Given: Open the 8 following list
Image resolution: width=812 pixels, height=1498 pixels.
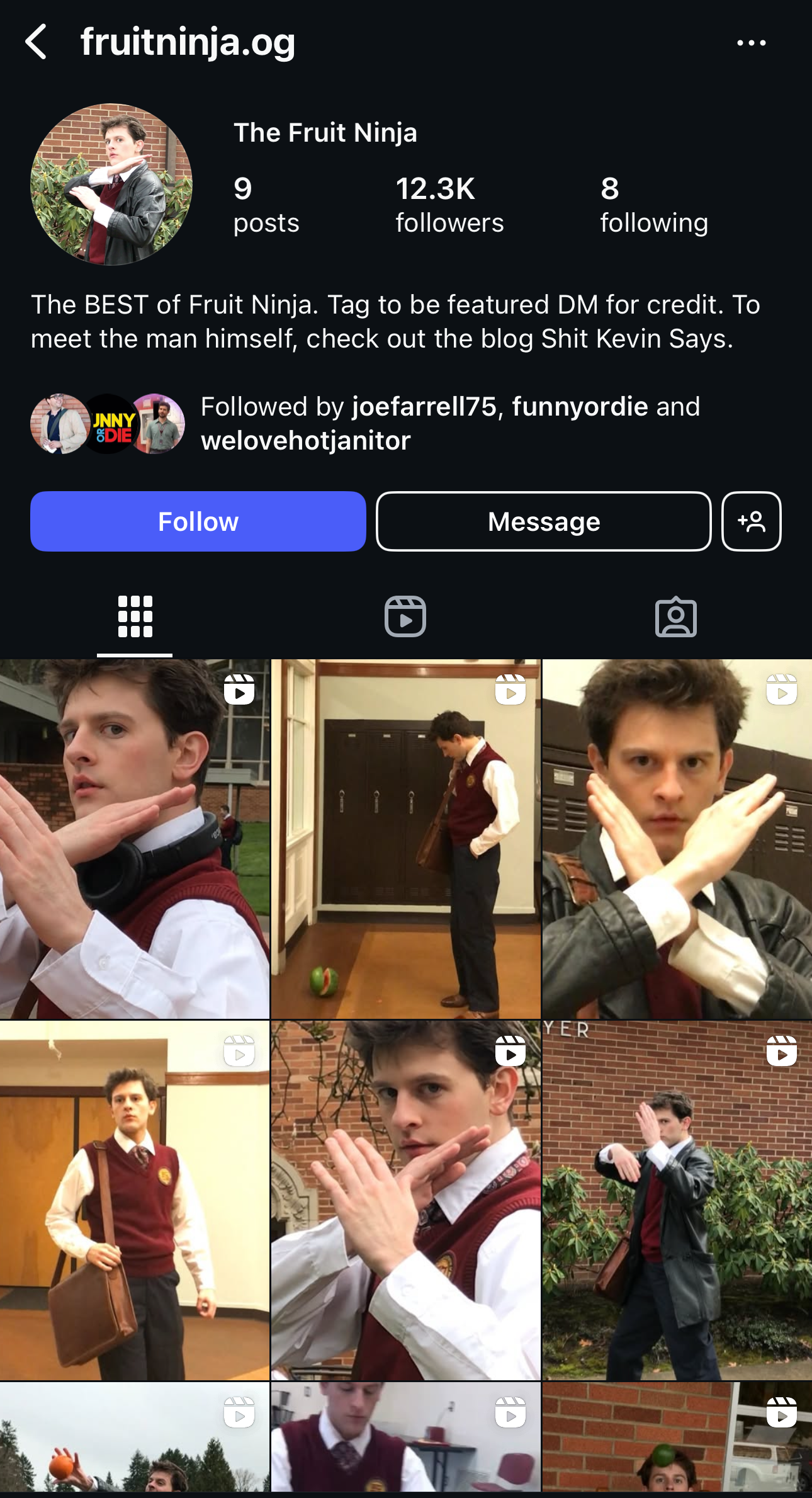Looking at the screenshot, I should (x=654, y=205).
